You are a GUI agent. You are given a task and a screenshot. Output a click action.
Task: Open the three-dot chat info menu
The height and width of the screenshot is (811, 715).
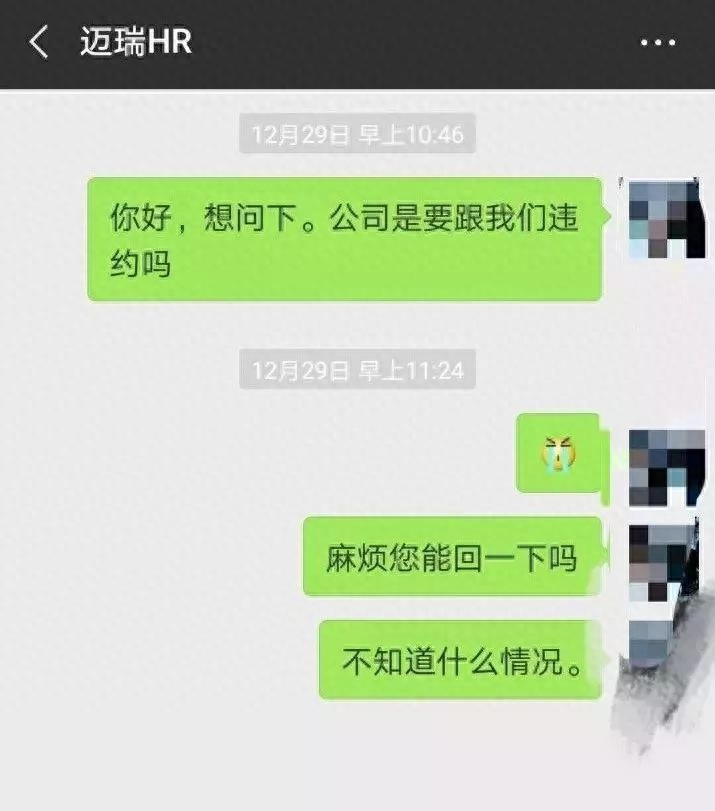point(657,43)
